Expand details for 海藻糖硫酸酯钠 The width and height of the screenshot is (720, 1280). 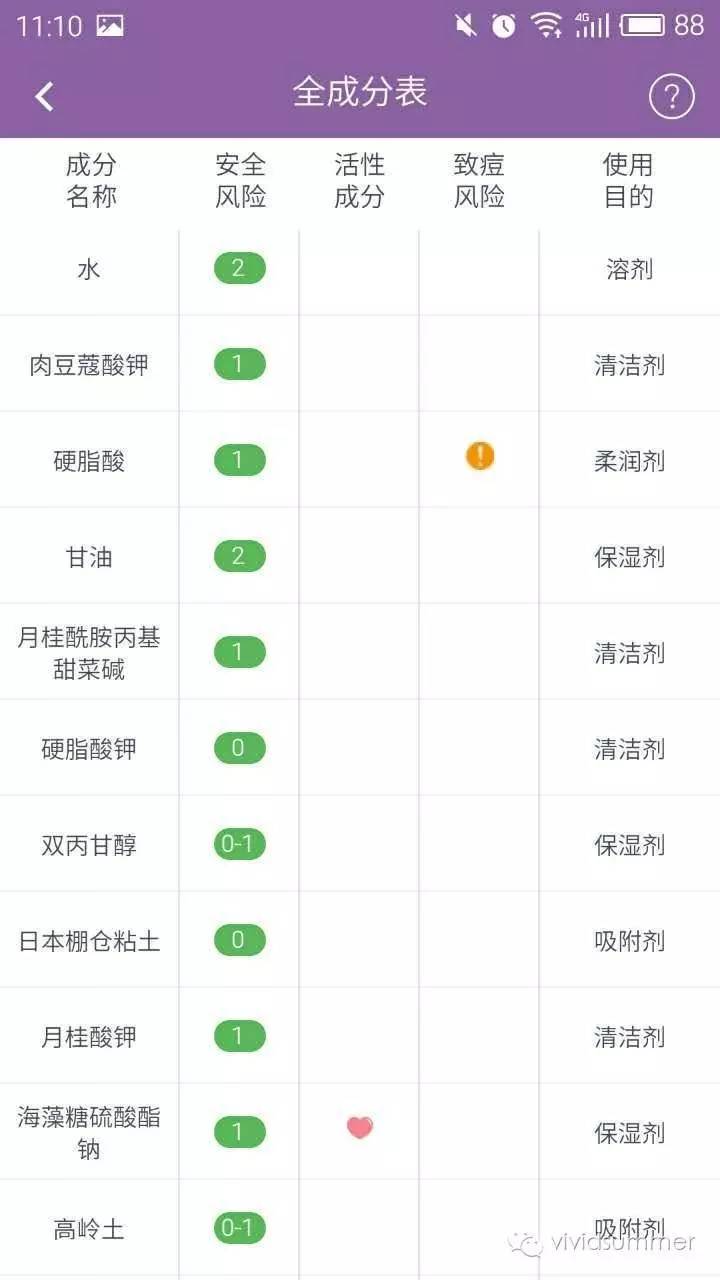pyautogui.click(x=90, y=1128)
